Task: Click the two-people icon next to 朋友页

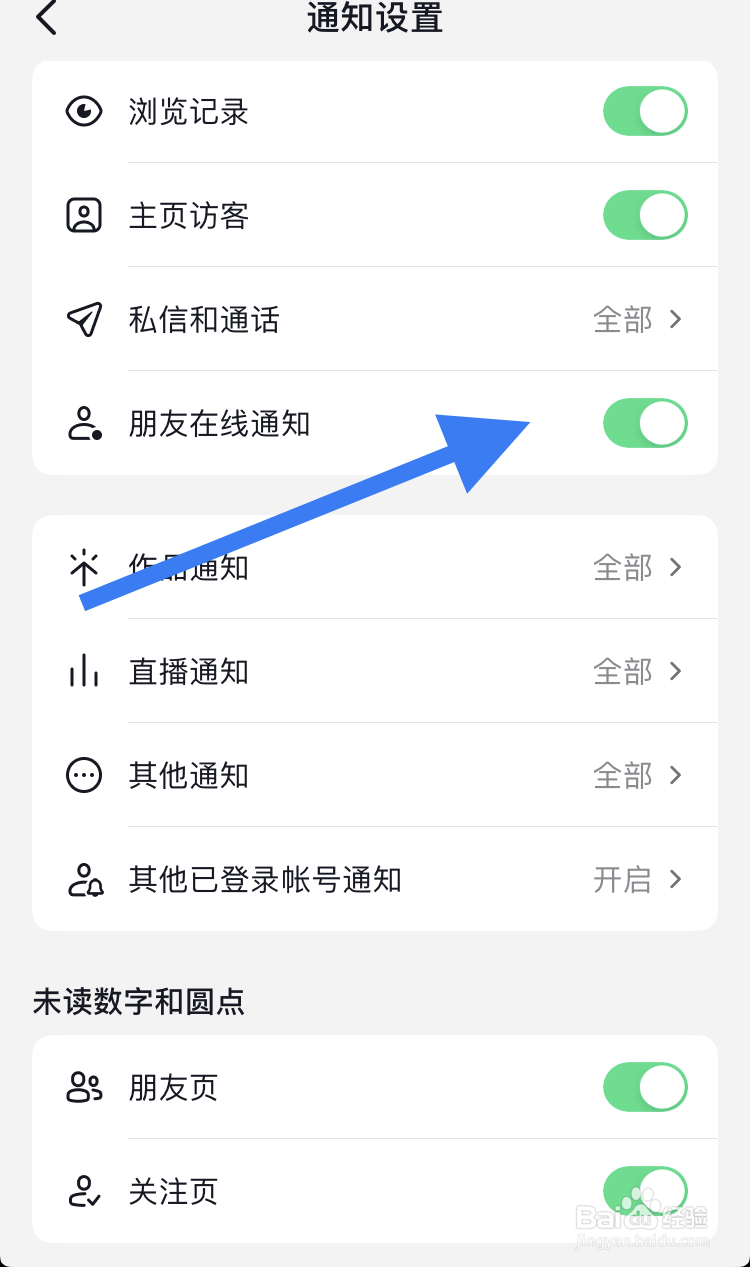Action: coord(84,1087)
